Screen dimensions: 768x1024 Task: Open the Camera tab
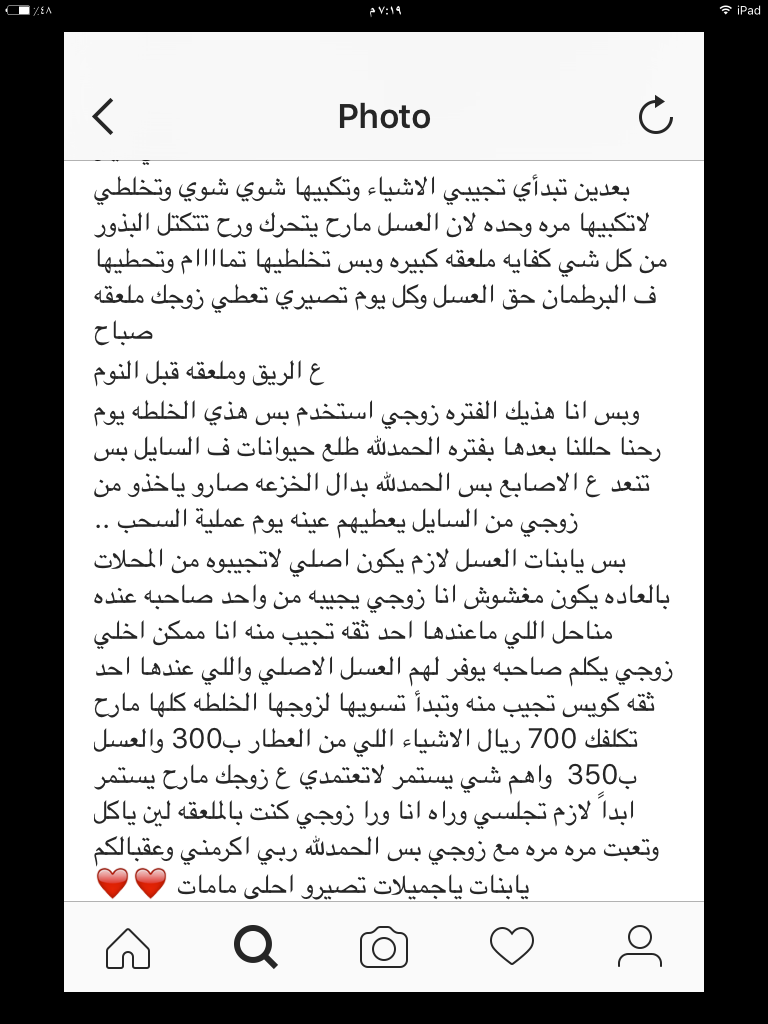tap(384, 946)
